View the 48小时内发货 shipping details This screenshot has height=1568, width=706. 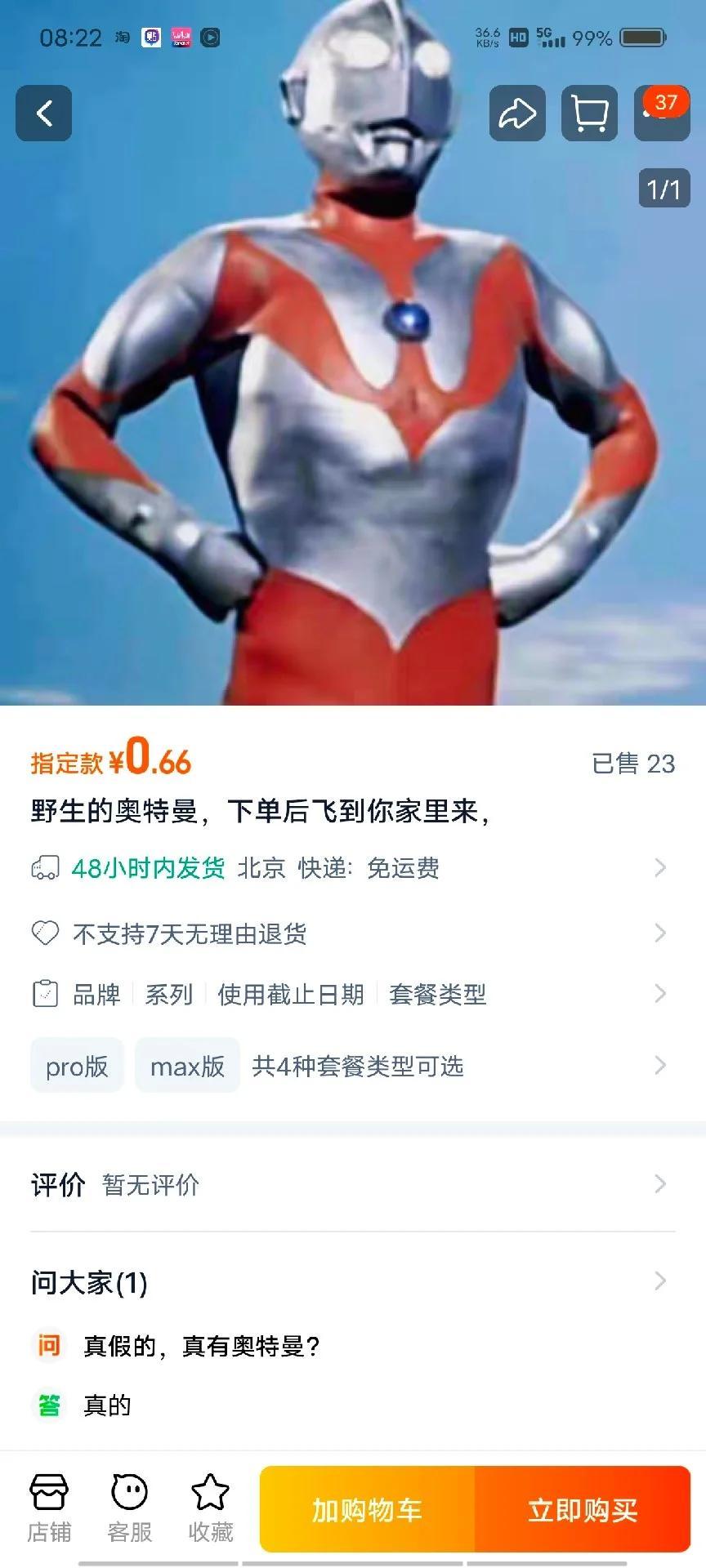351,867
